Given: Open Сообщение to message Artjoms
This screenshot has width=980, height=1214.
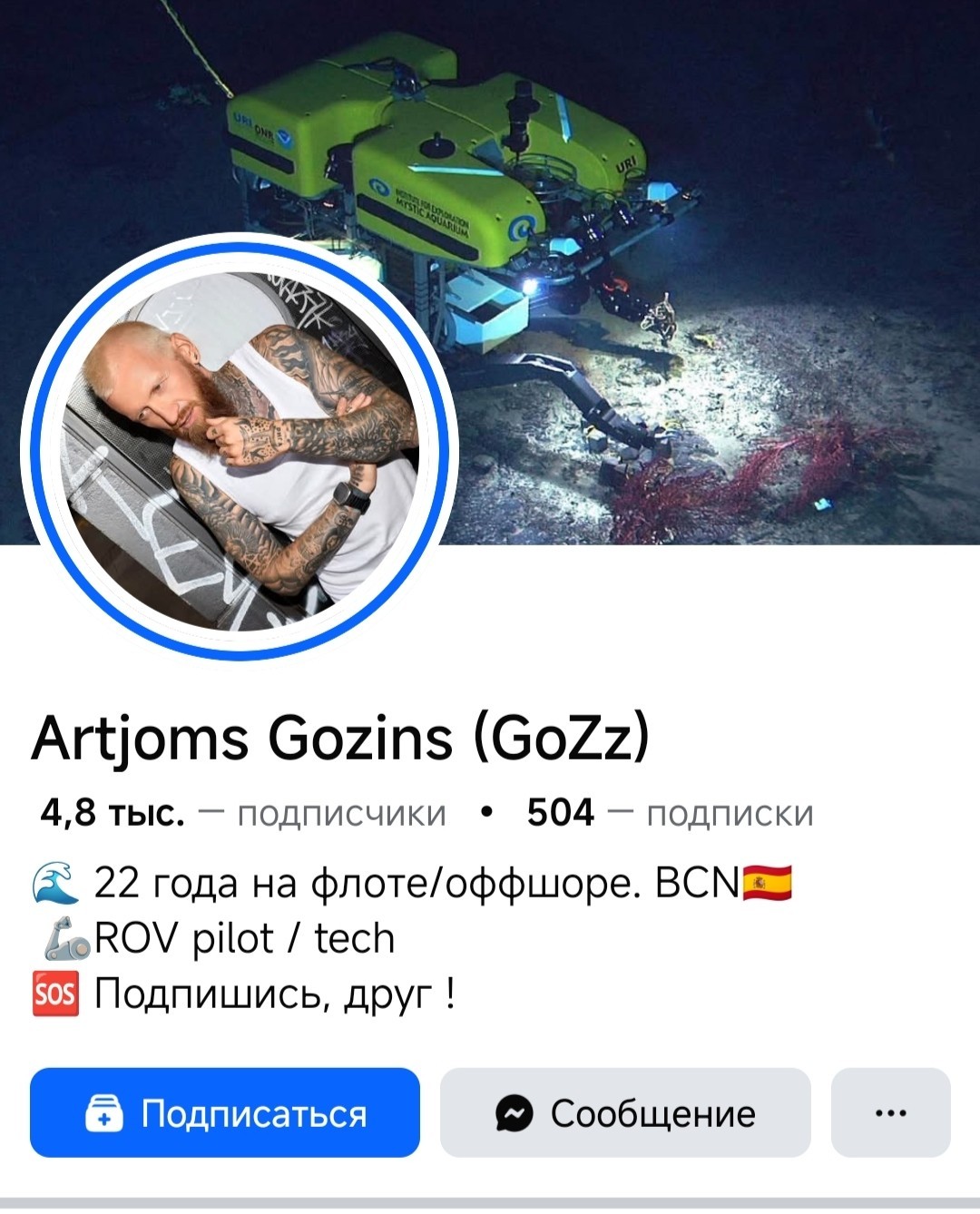Looking at the screenshot, I should click(625, 1112).
